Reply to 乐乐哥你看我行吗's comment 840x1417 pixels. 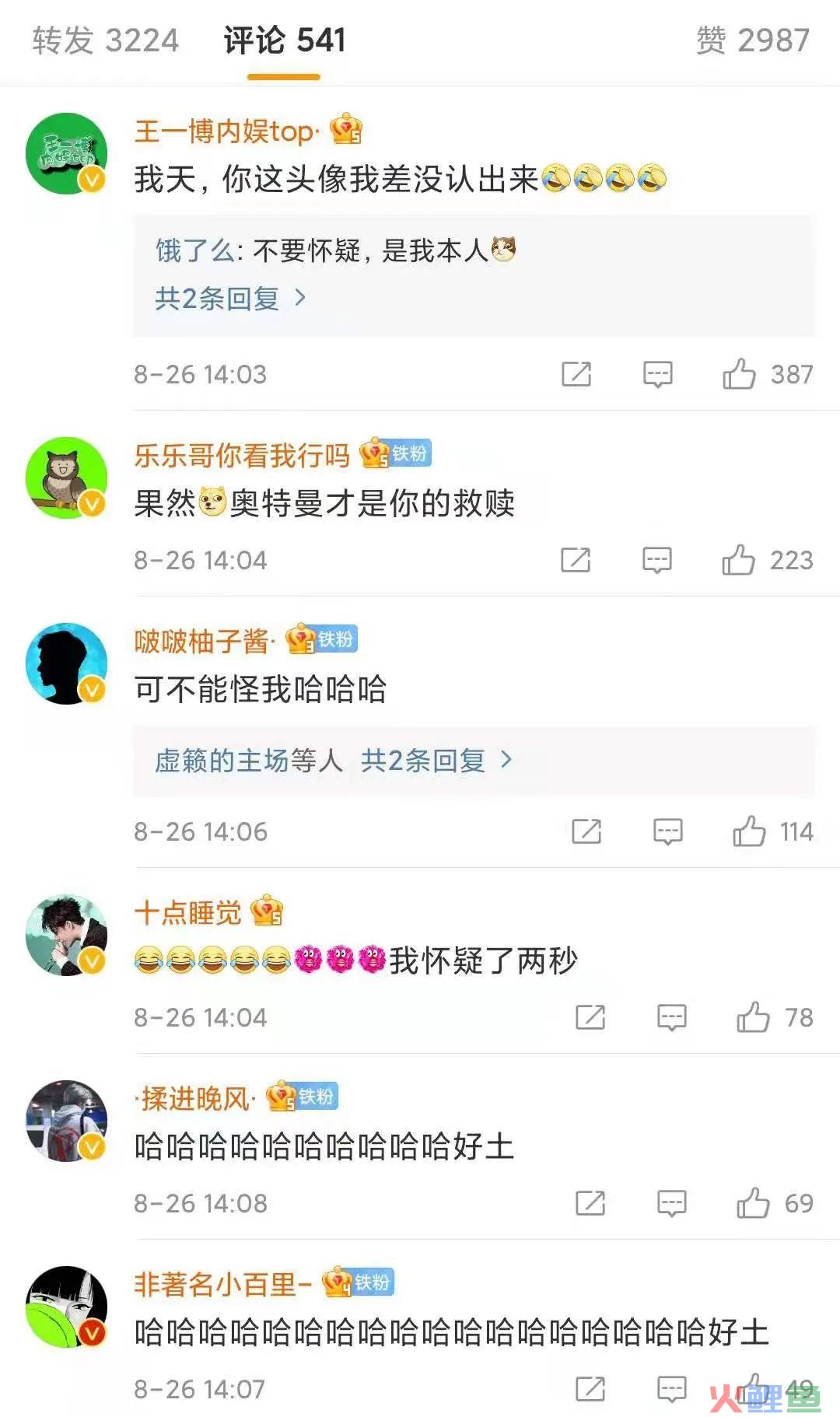pyautogui.click(x=656, y=560)
